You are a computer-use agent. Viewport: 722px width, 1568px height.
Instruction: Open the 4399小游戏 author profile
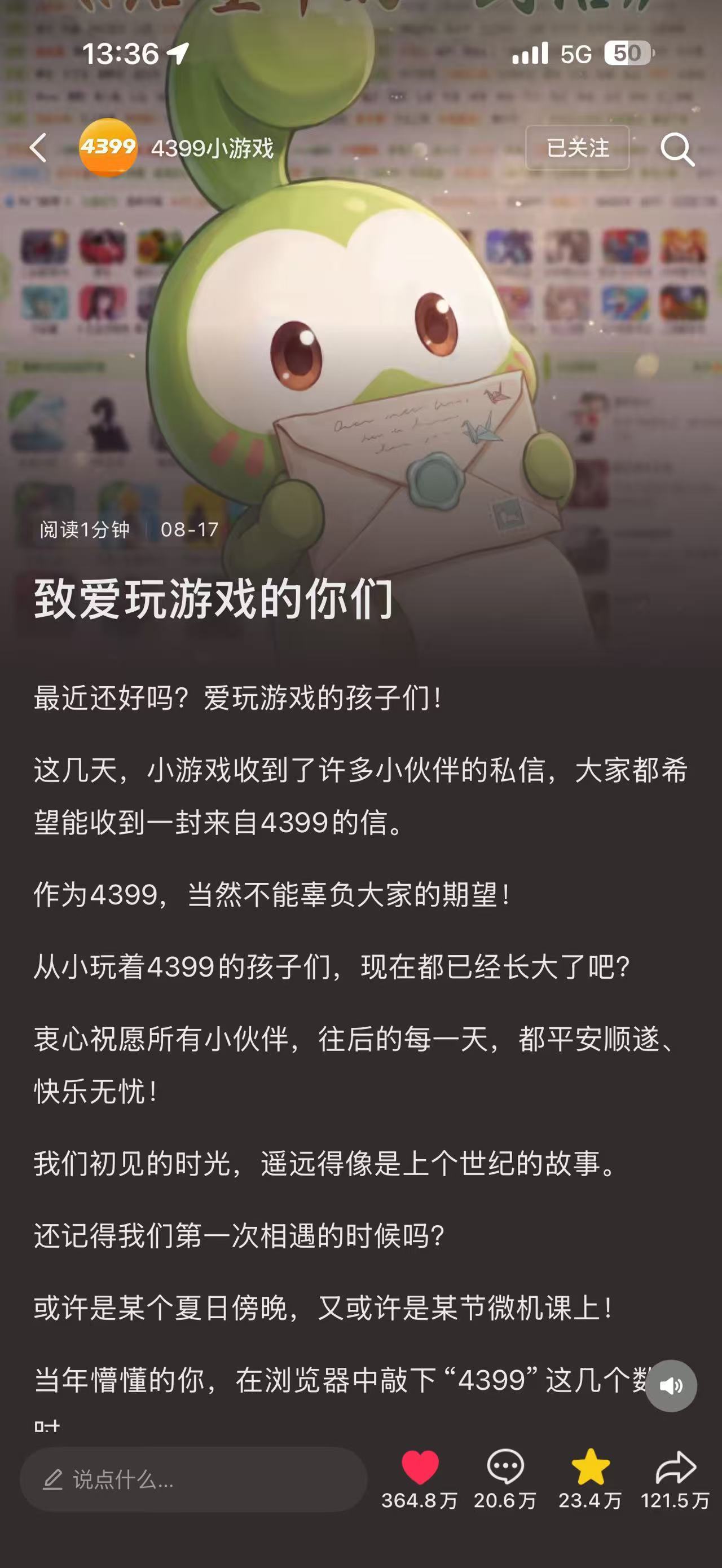tap(177, 148)
